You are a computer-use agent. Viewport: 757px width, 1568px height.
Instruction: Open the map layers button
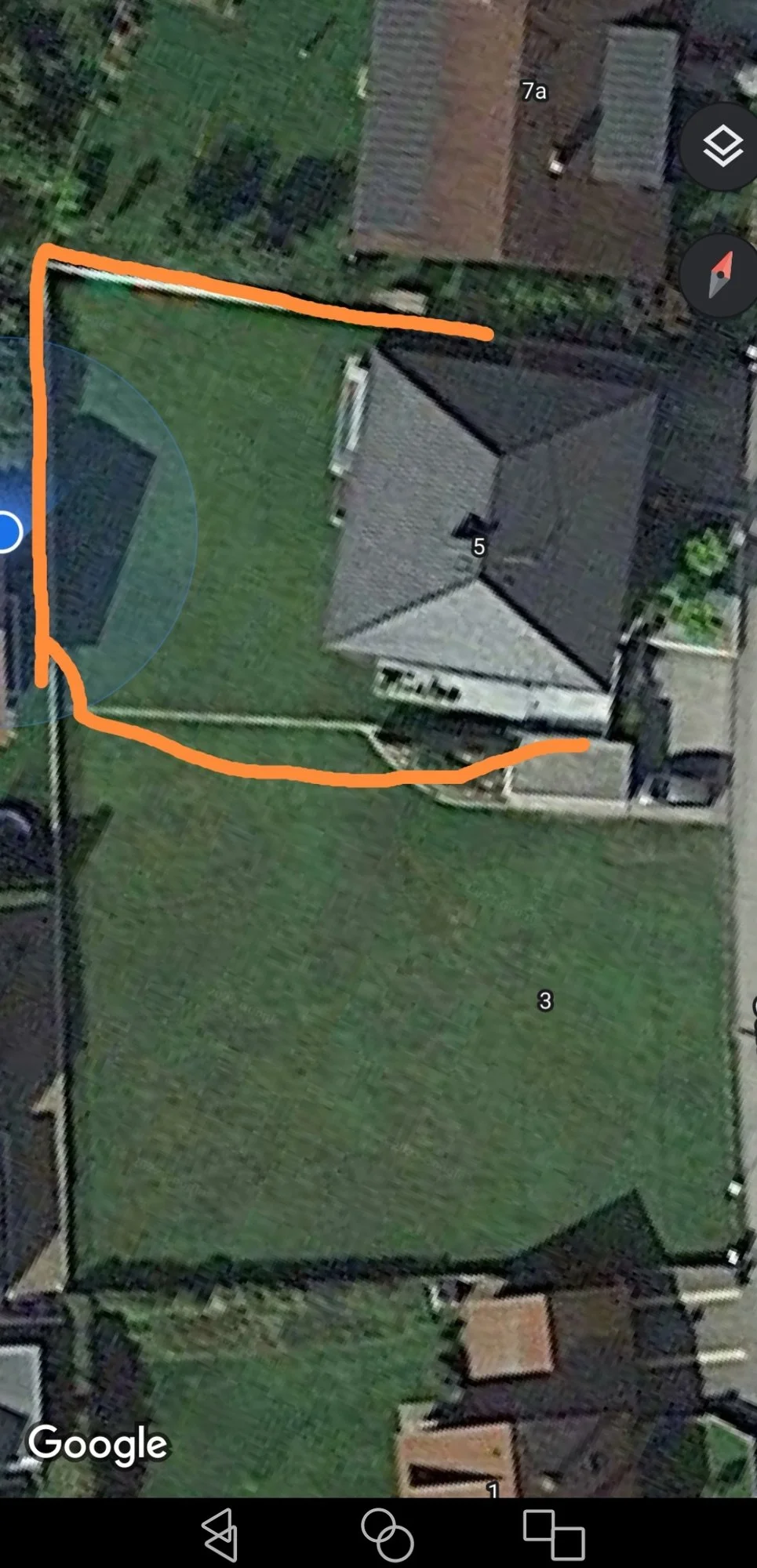point(721,147)
